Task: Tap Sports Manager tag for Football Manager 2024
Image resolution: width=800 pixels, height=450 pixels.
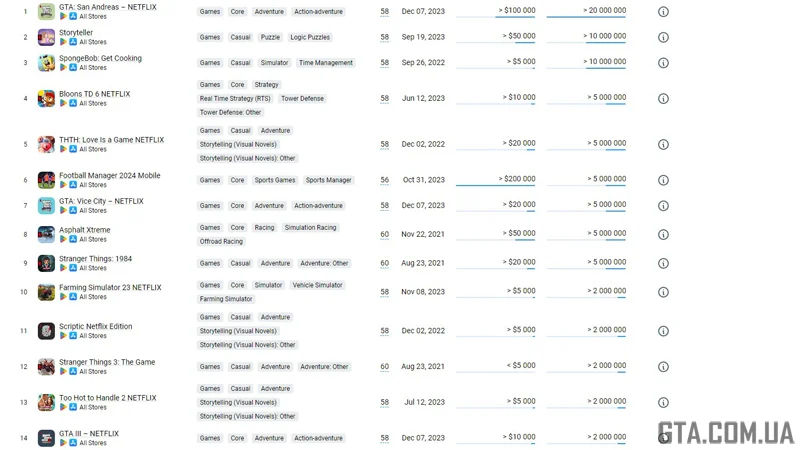Action: (x=329, y=180)
